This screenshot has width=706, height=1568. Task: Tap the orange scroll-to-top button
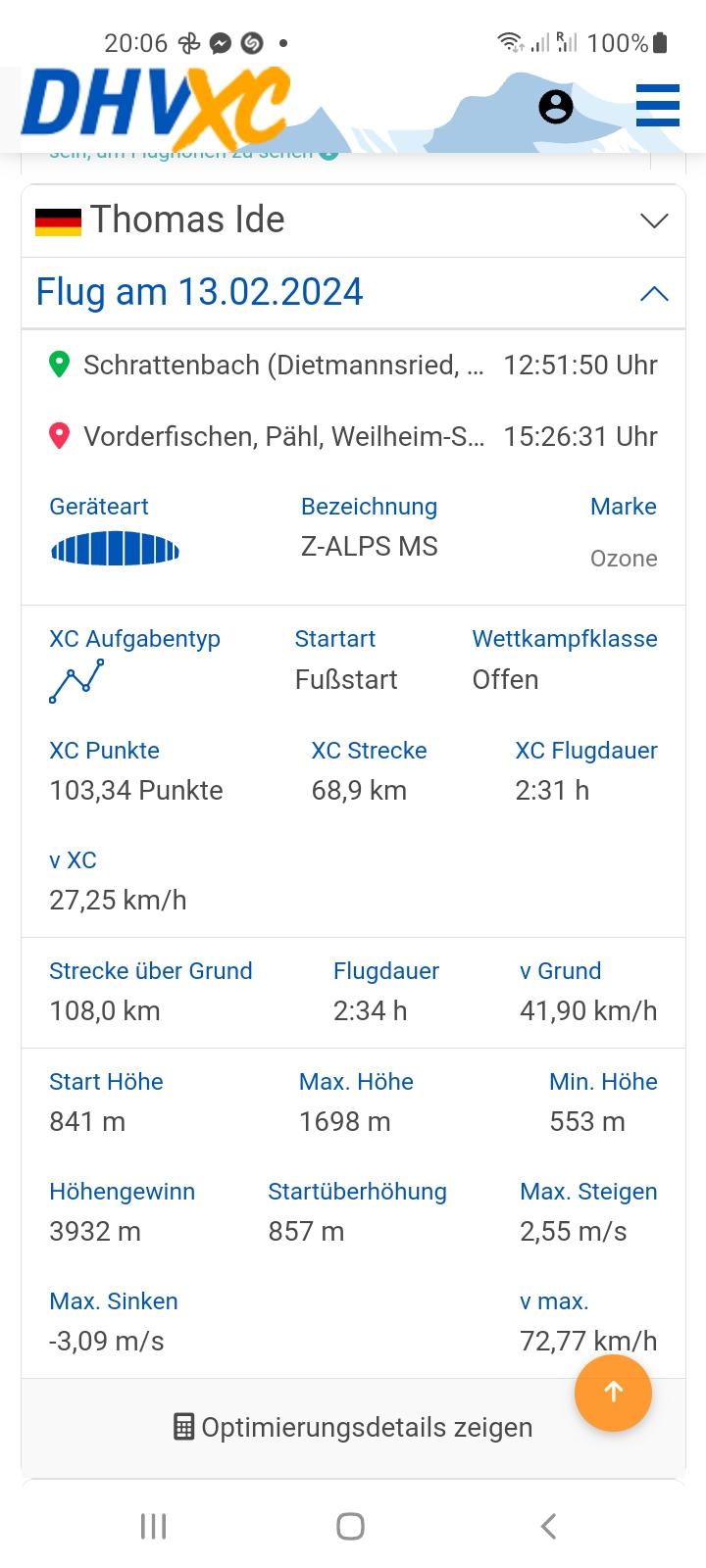(613, 1393)
